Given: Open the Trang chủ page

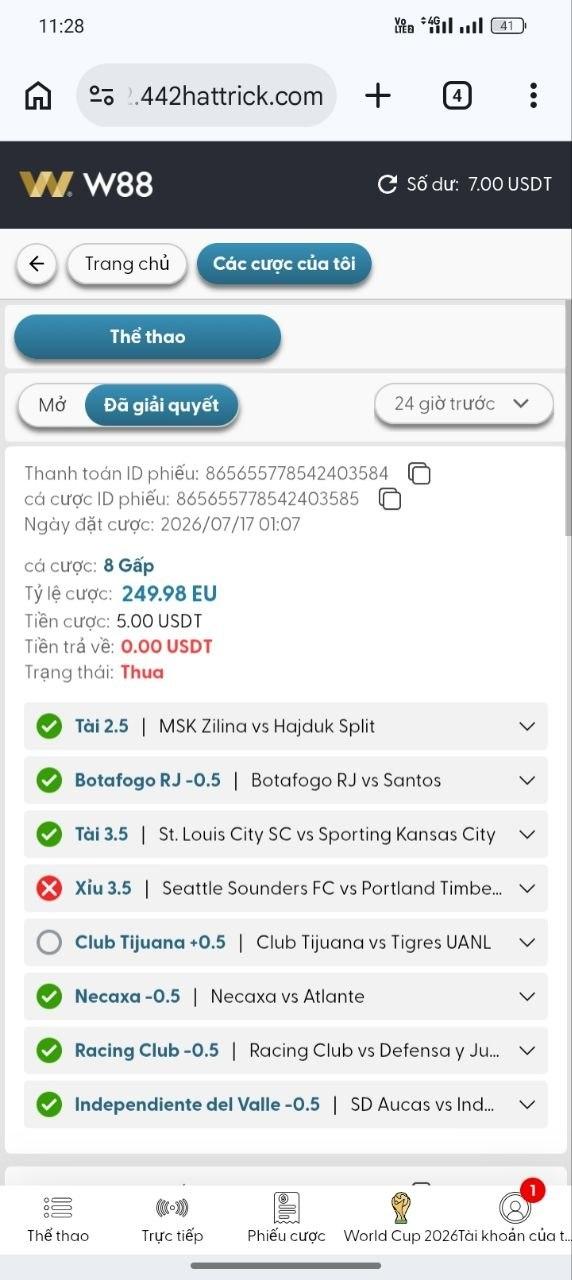Looking at the screenshot, I should 127,264.
